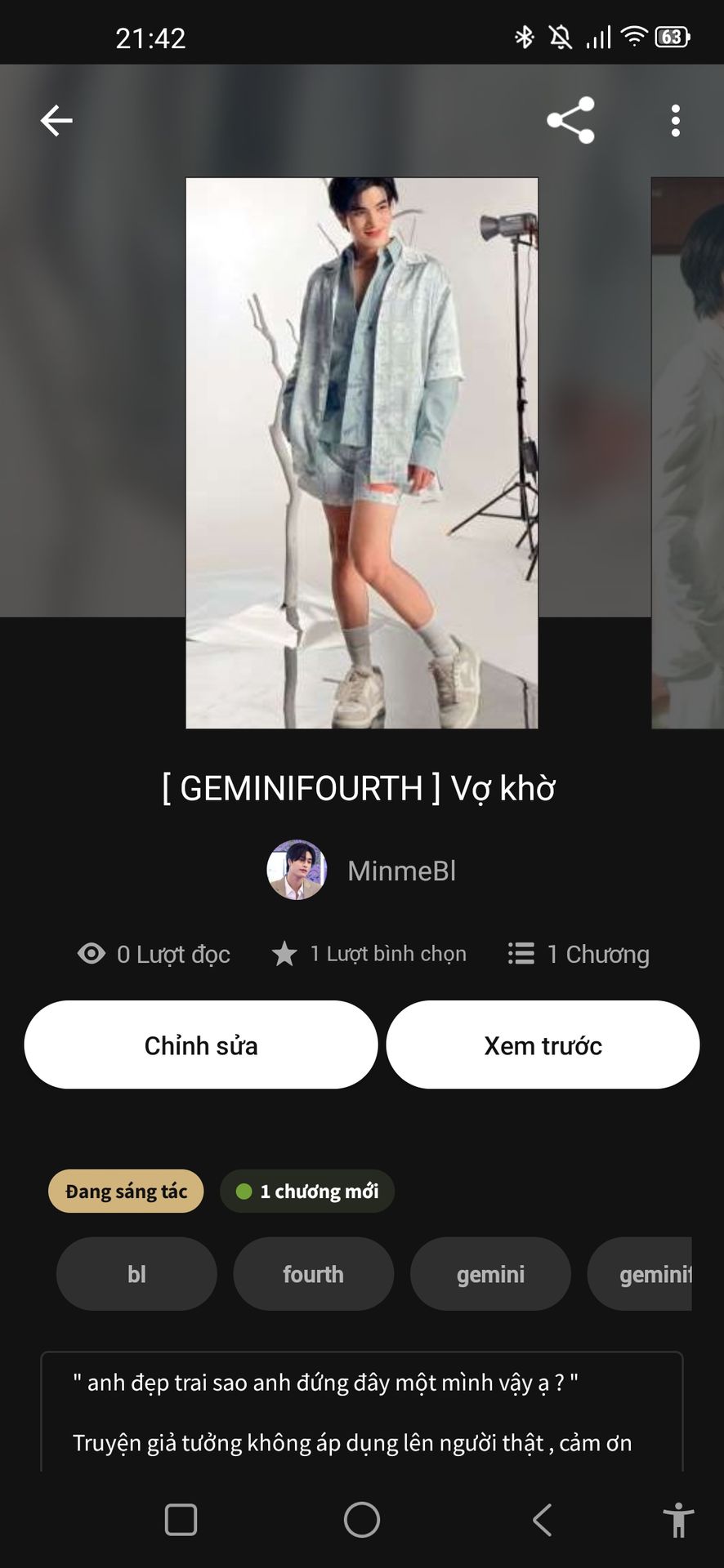Open the accessibility shortcut in navigation bar
The image size is (724, 1568).
(677, 1520)
